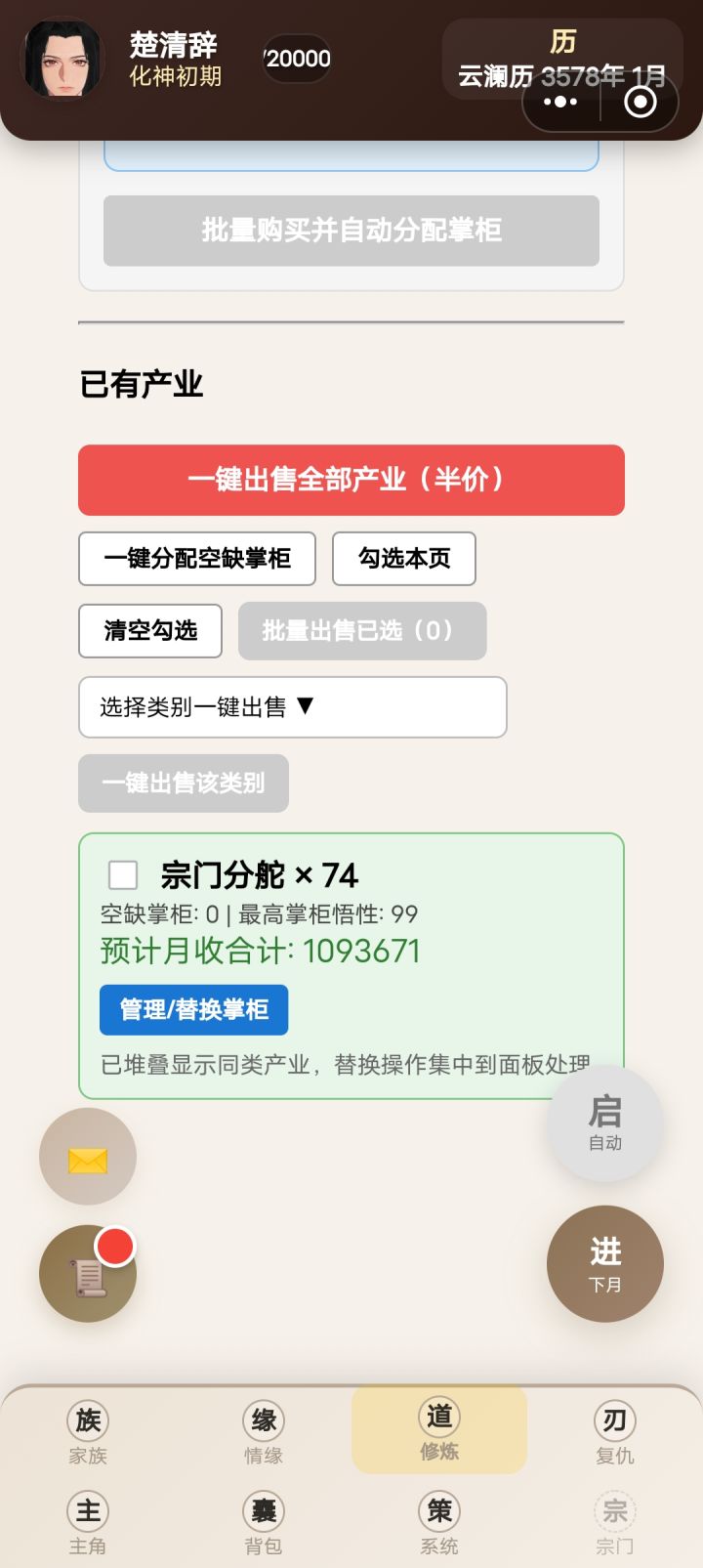
Task: 点击"一键出售全部产业（半价）"按钮
Action: 351,480
